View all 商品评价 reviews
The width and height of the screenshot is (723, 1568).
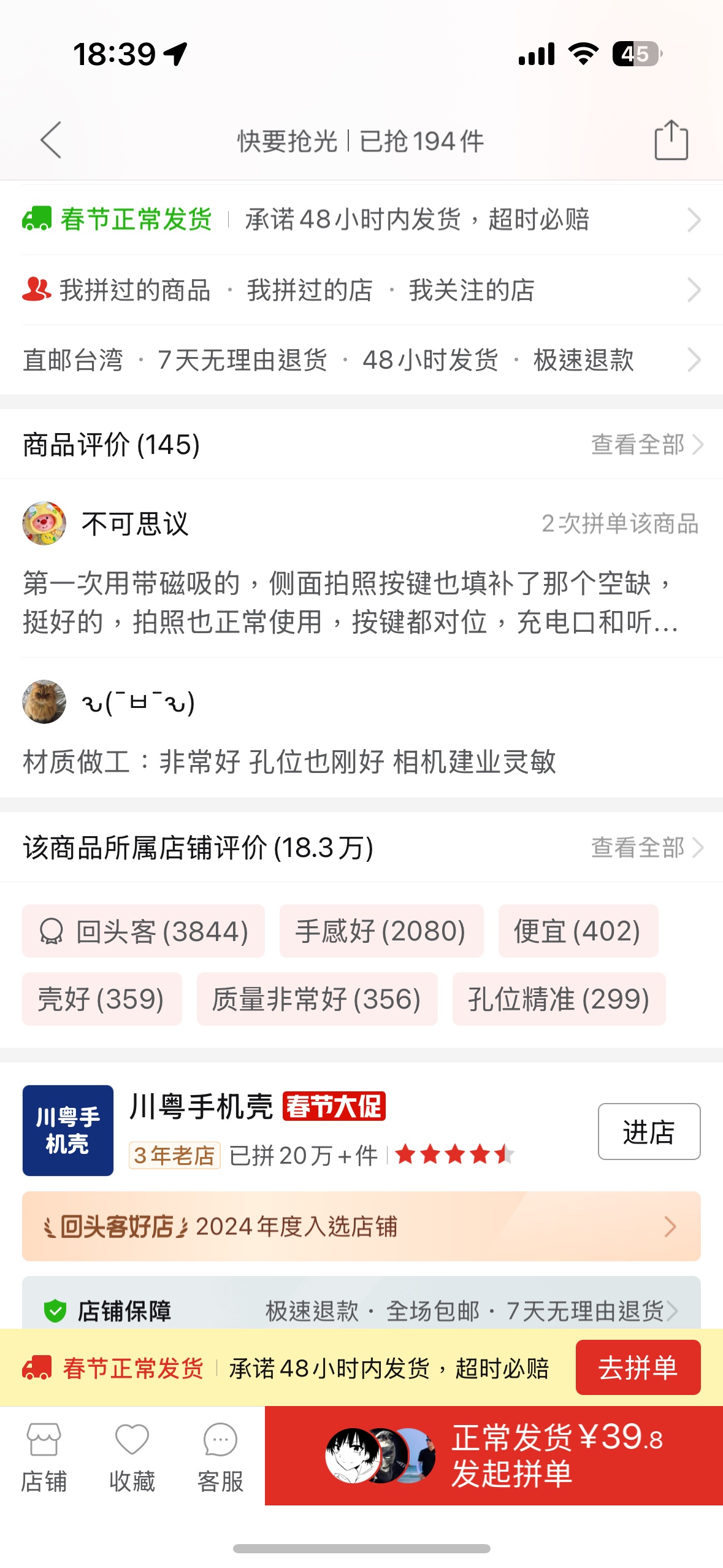point(646,445)
